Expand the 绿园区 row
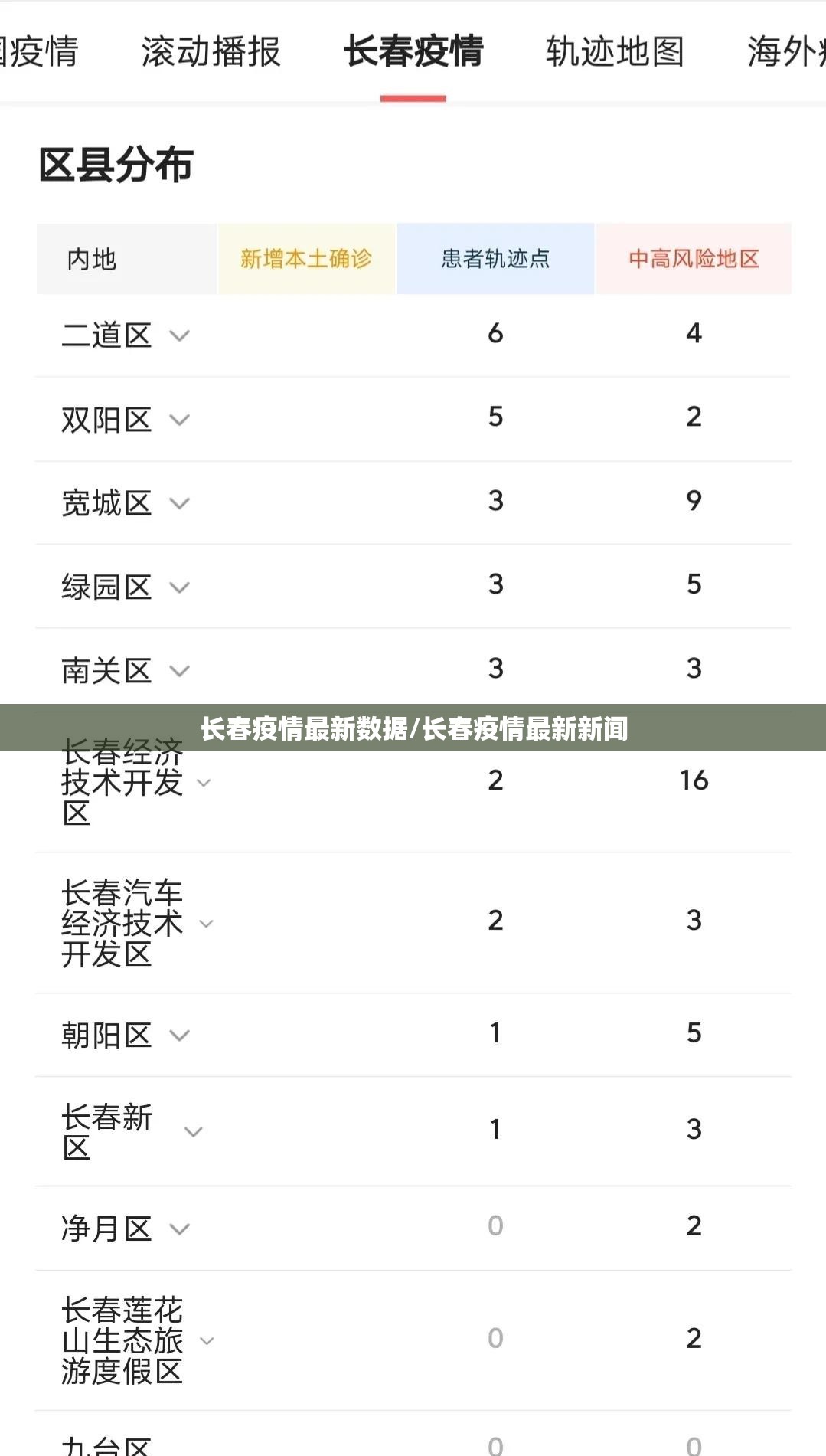The image size is (826, 1456). (179, 587)
